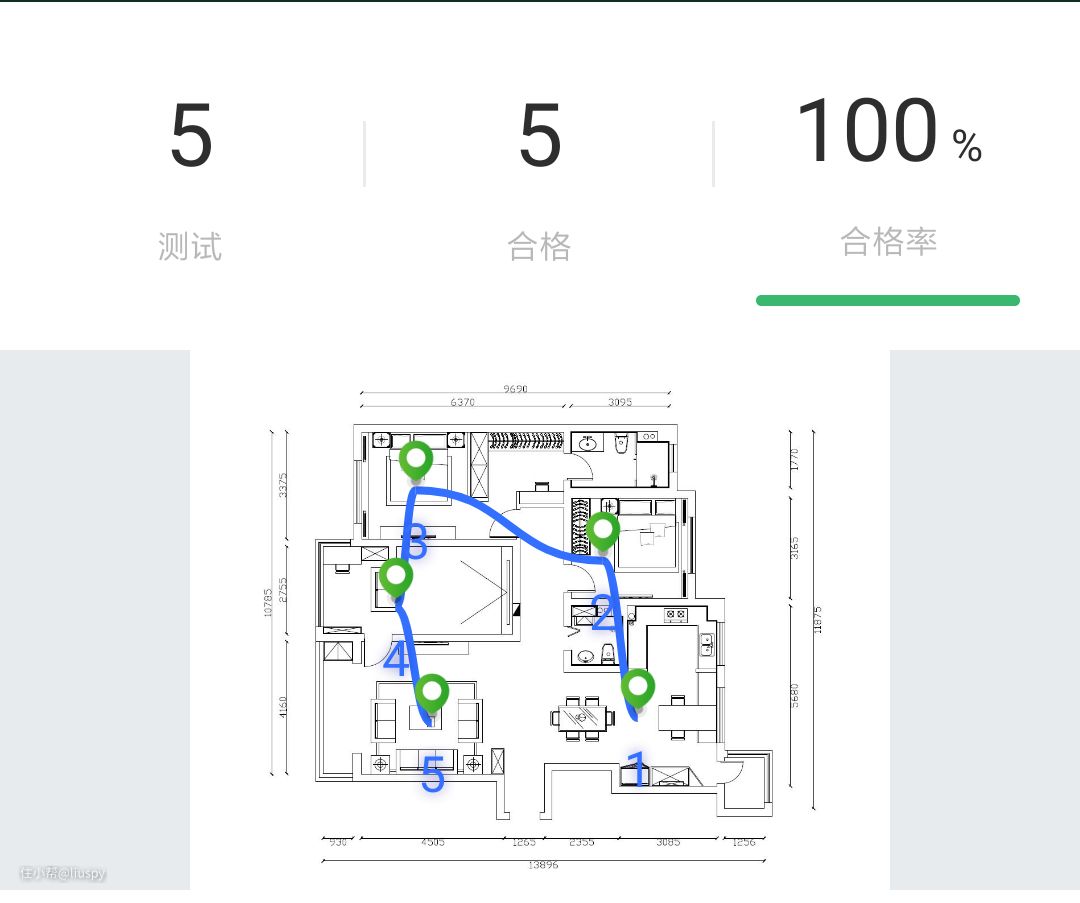Switch to the 测试 tab
The height and width of the screenshot is (903, 1080).
pyautogui.click(x=190, y=180)
